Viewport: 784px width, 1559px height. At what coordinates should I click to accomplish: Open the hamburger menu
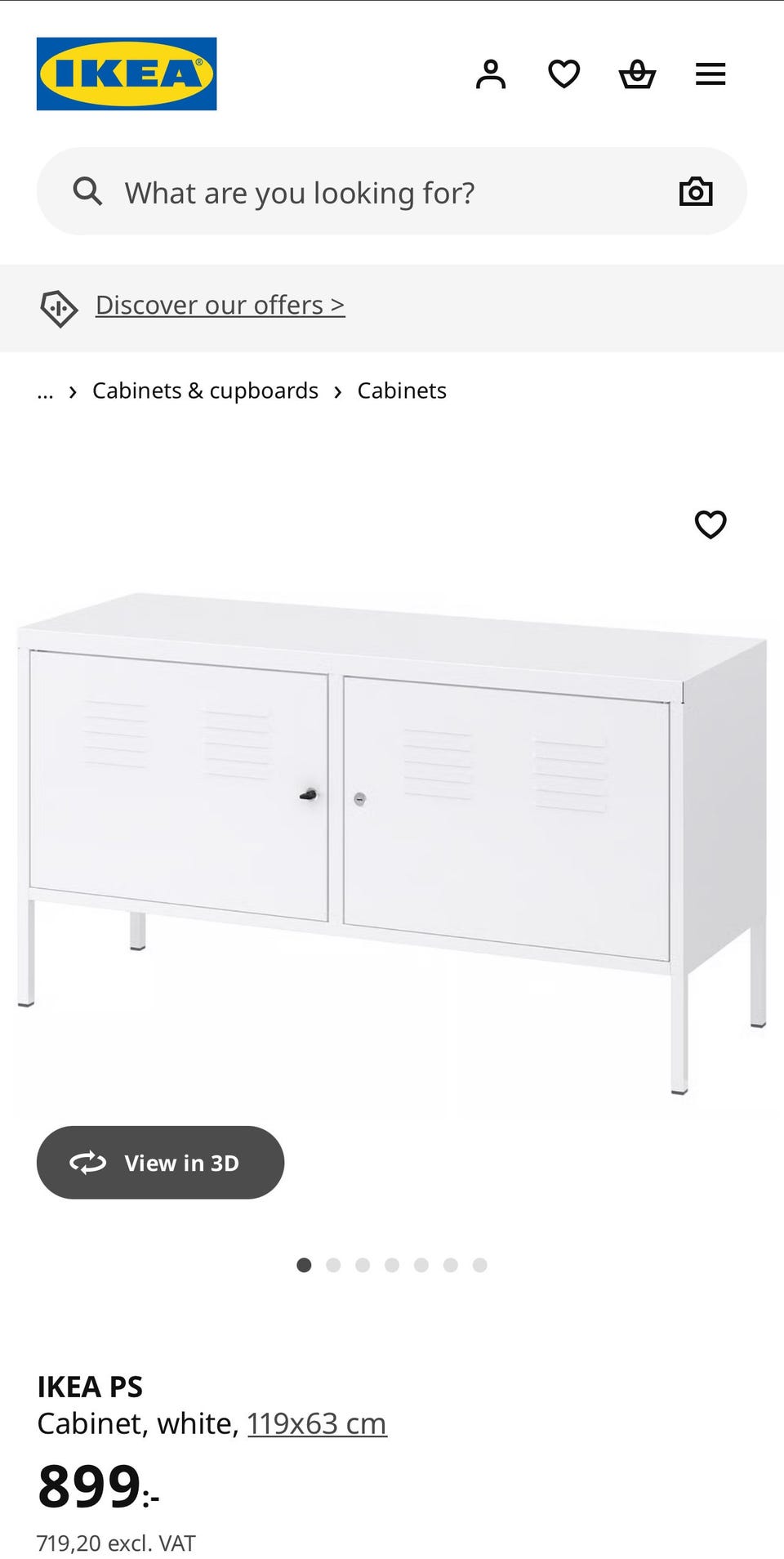[710, 74]
